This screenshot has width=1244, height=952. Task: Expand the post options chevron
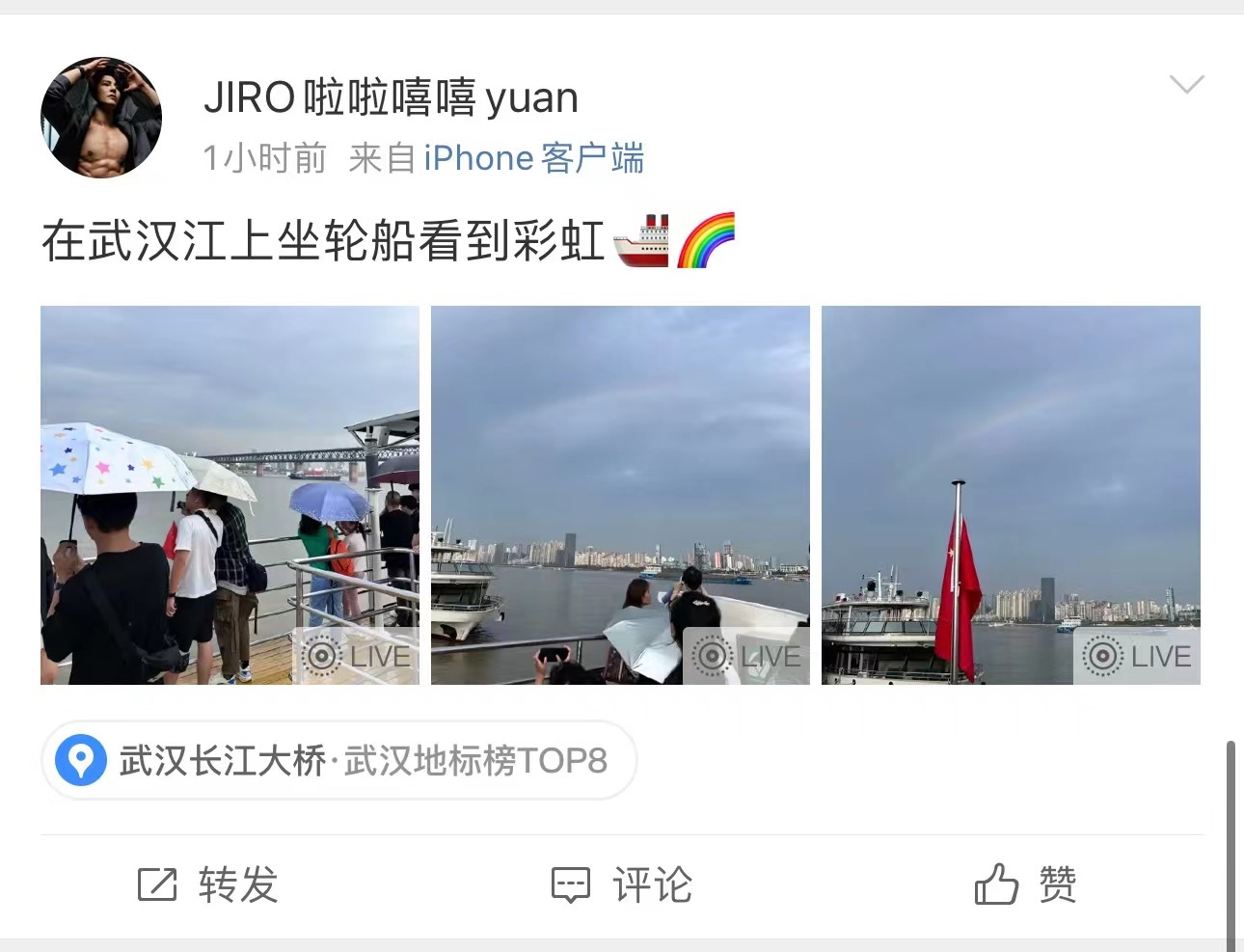pos(1186,84)
